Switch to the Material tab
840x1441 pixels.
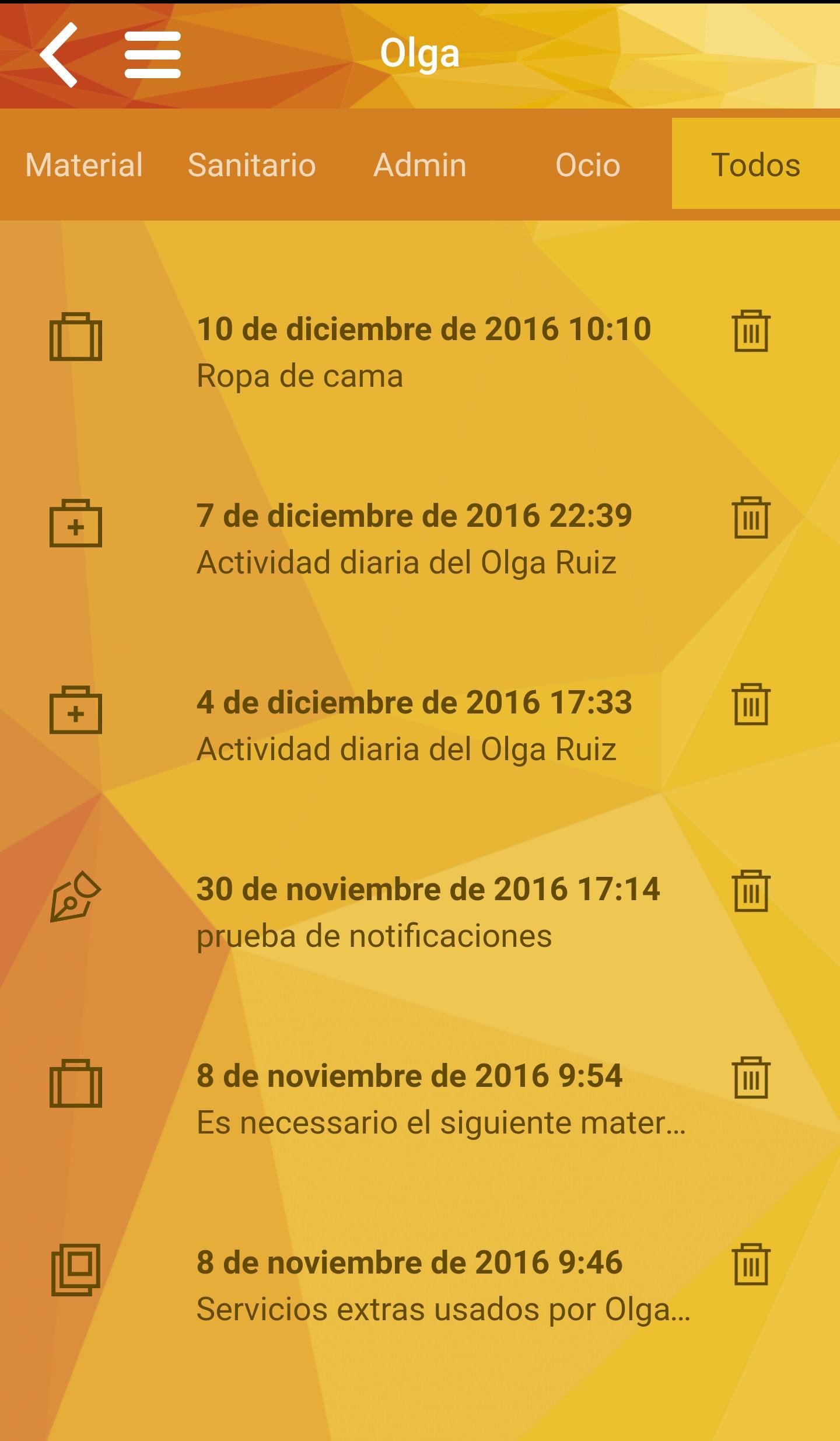coord(84,165)
